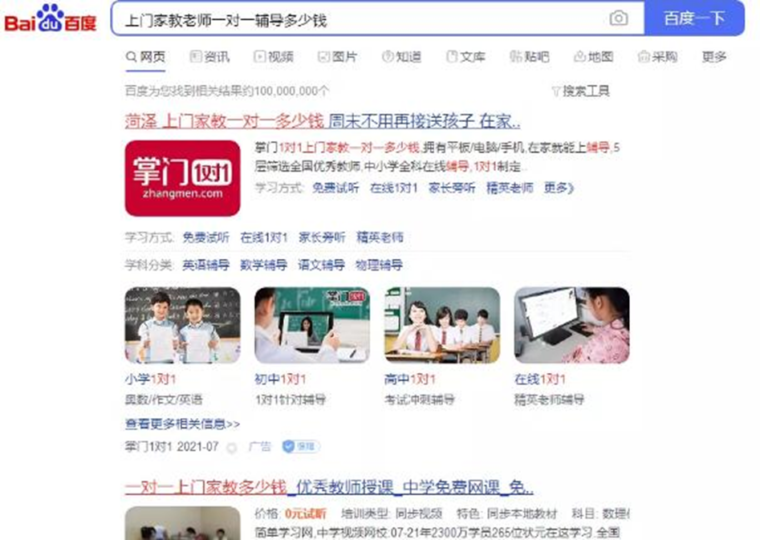Select the 英语辅导 subject link

206,265
